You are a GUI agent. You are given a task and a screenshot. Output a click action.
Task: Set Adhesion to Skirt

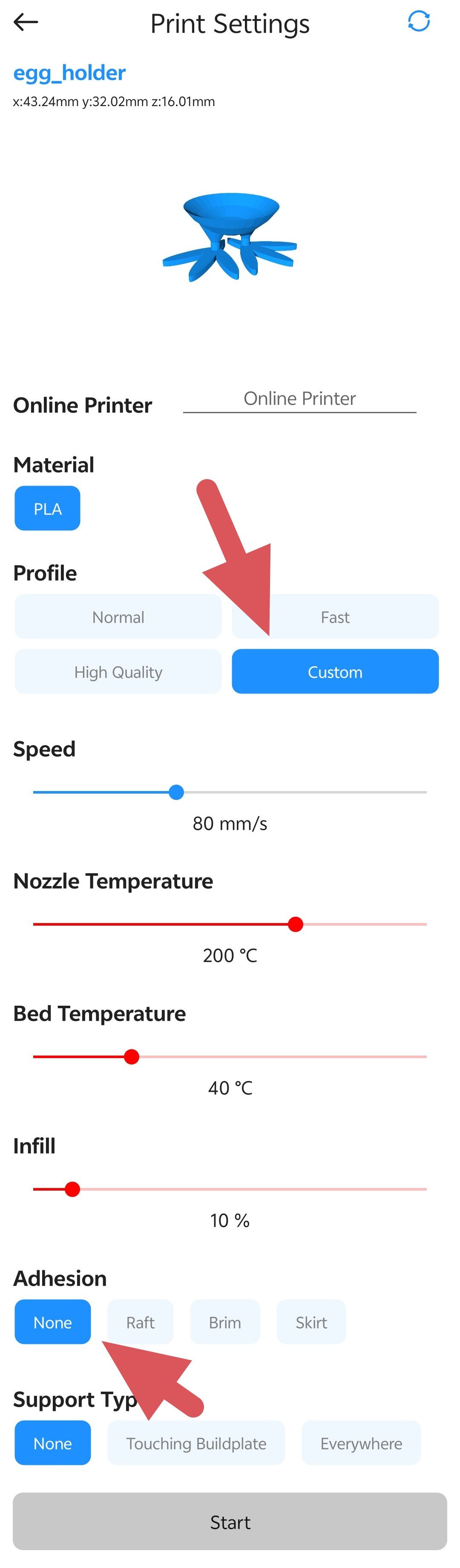[x=311, y=1322]
